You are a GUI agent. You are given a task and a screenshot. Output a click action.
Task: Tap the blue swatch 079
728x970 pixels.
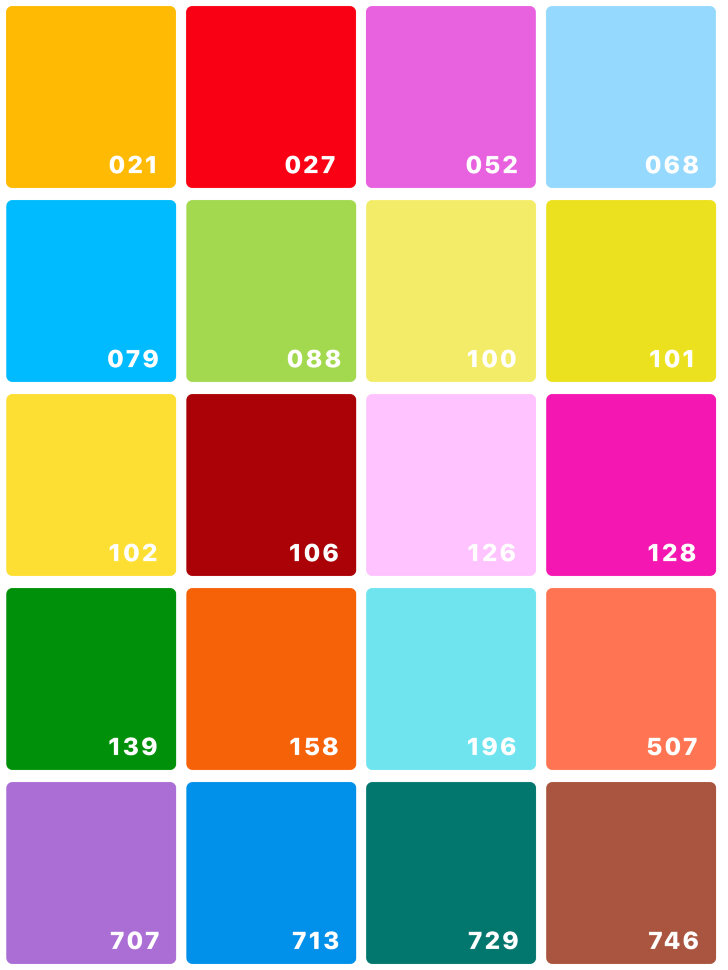(91, 291)
